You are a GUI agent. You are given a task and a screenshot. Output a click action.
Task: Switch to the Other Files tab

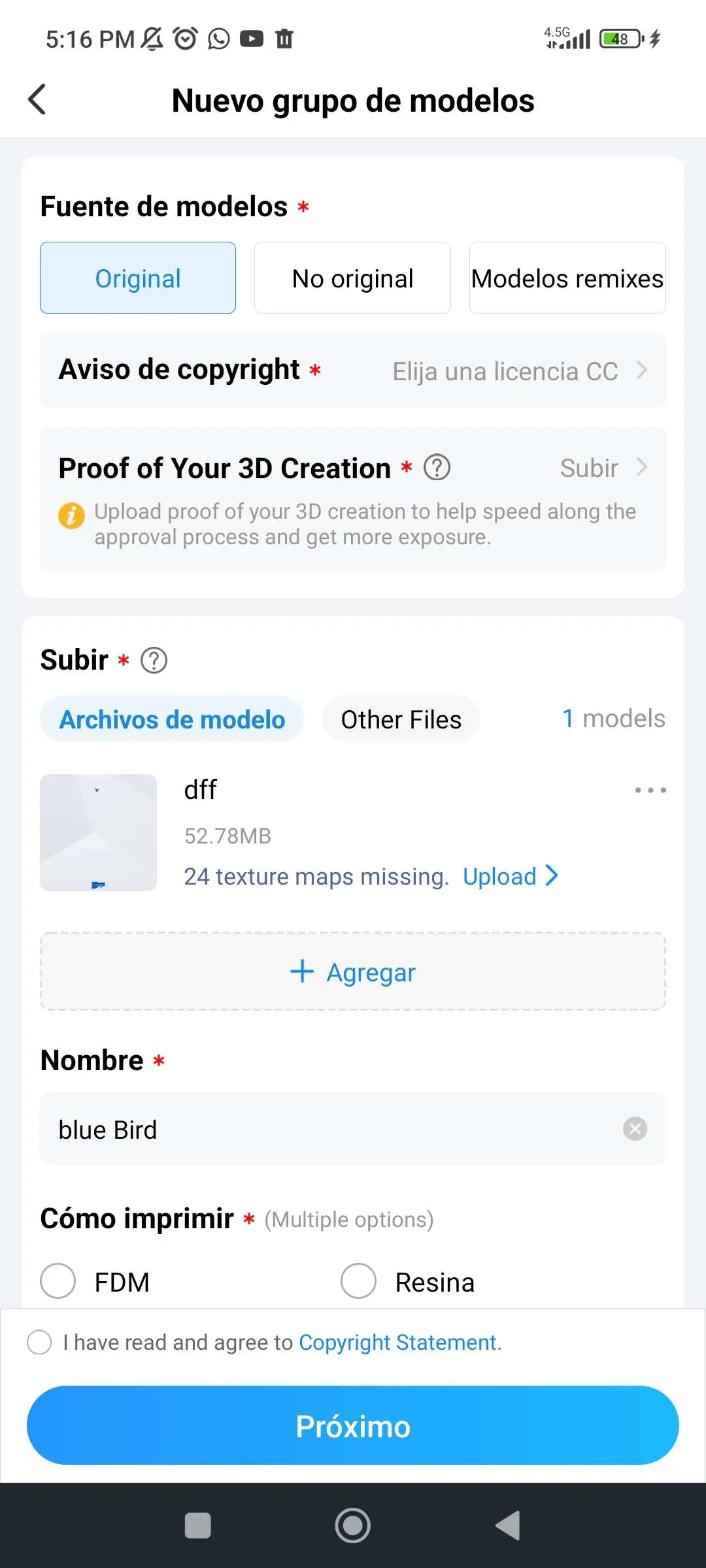click(x=401, y=719)
